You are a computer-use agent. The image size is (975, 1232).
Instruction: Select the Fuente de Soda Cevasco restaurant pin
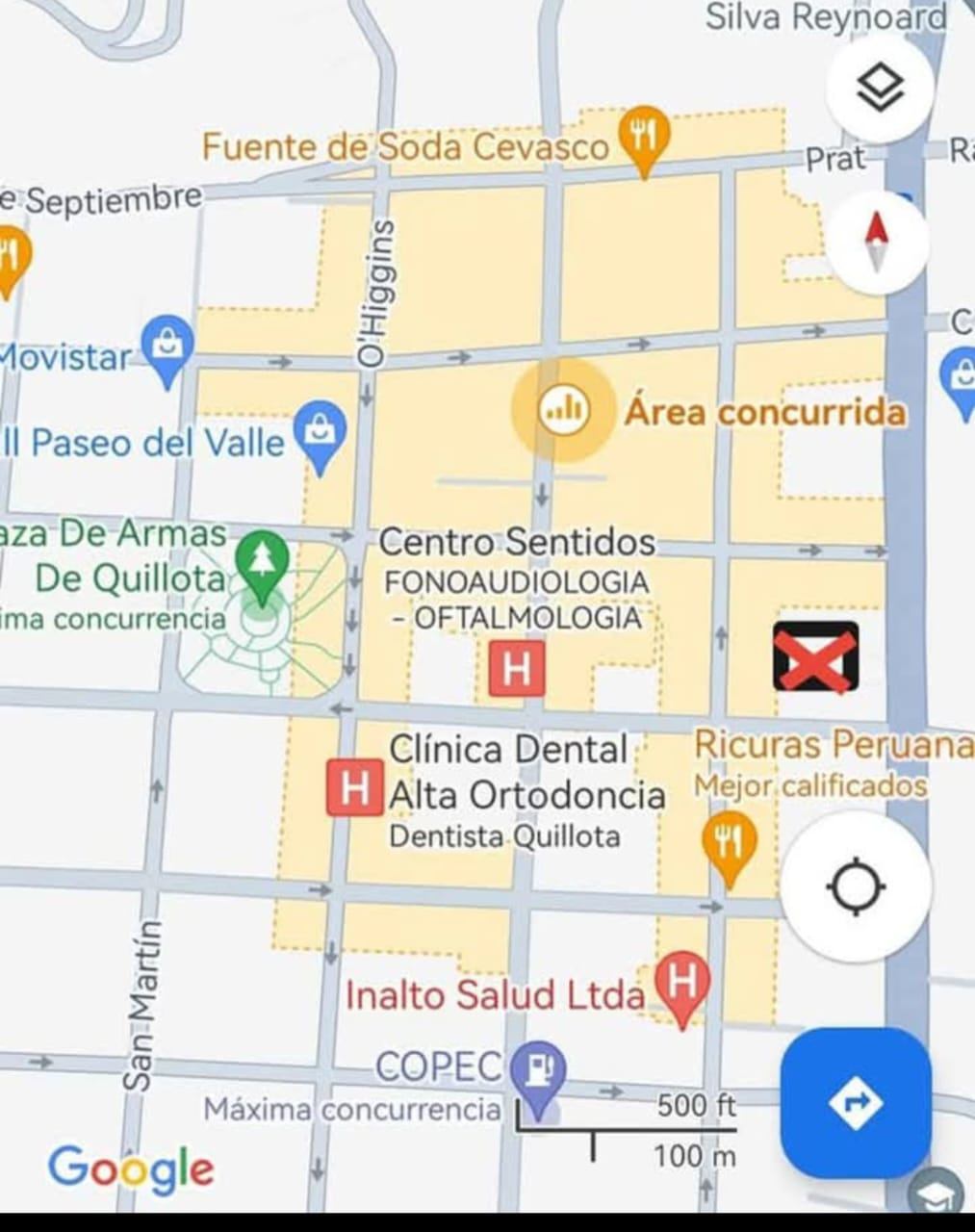644,136
